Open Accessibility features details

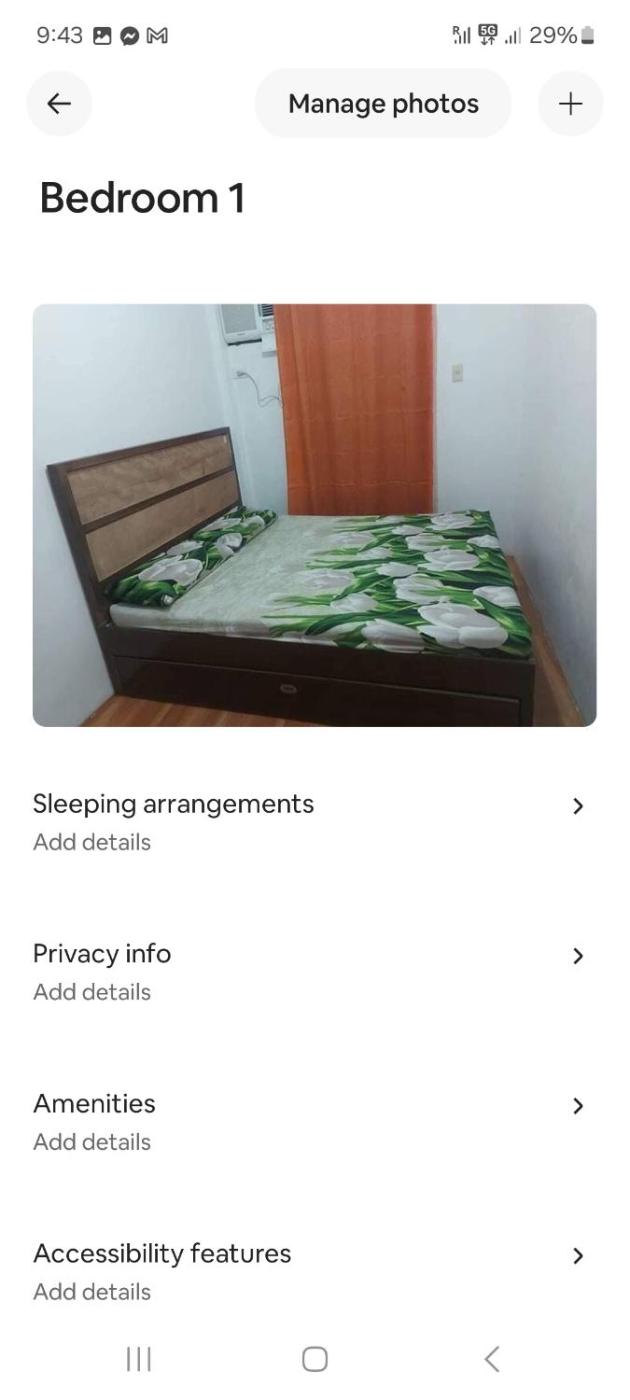[x=310, y=1271]
